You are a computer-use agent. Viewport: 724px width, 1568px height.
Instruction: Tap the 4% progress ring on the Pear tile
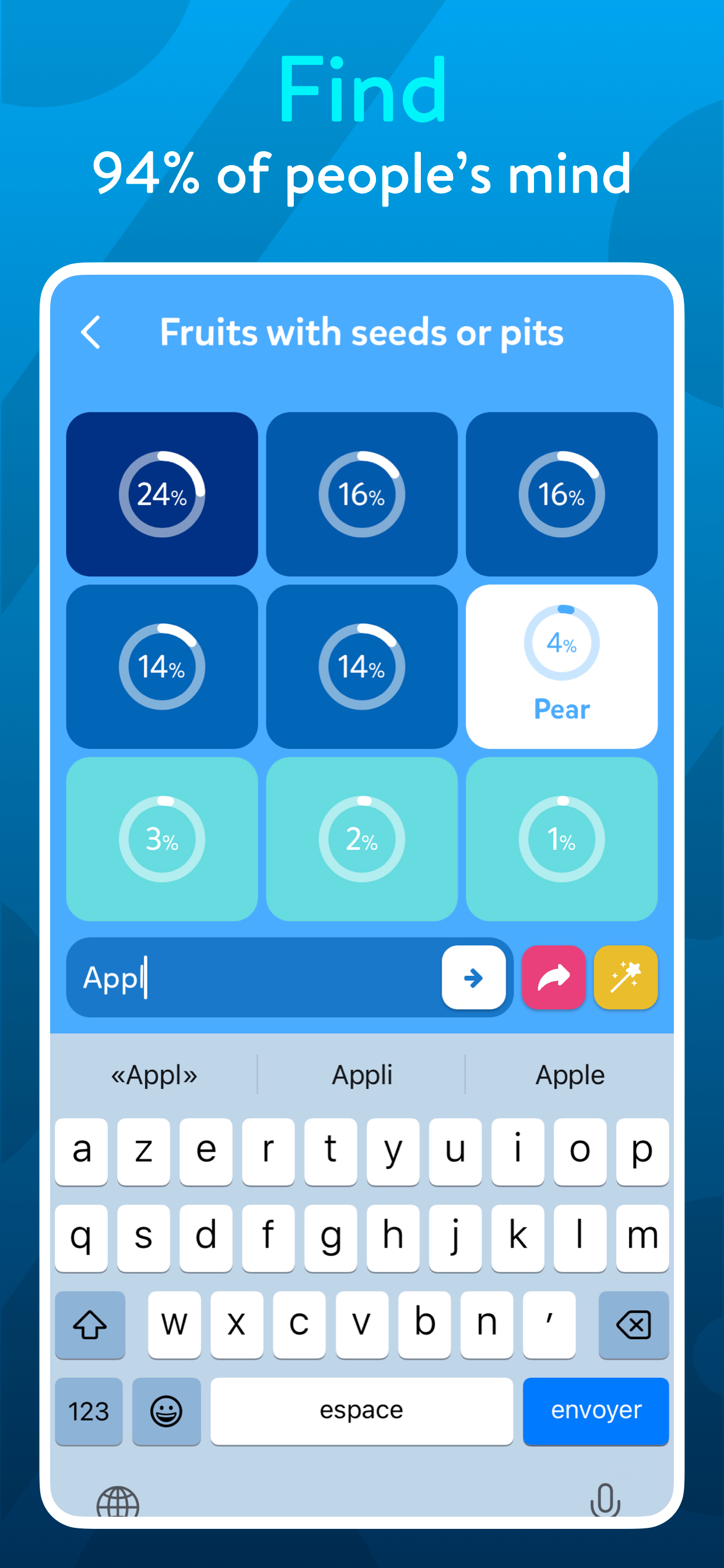coord(560,643)
